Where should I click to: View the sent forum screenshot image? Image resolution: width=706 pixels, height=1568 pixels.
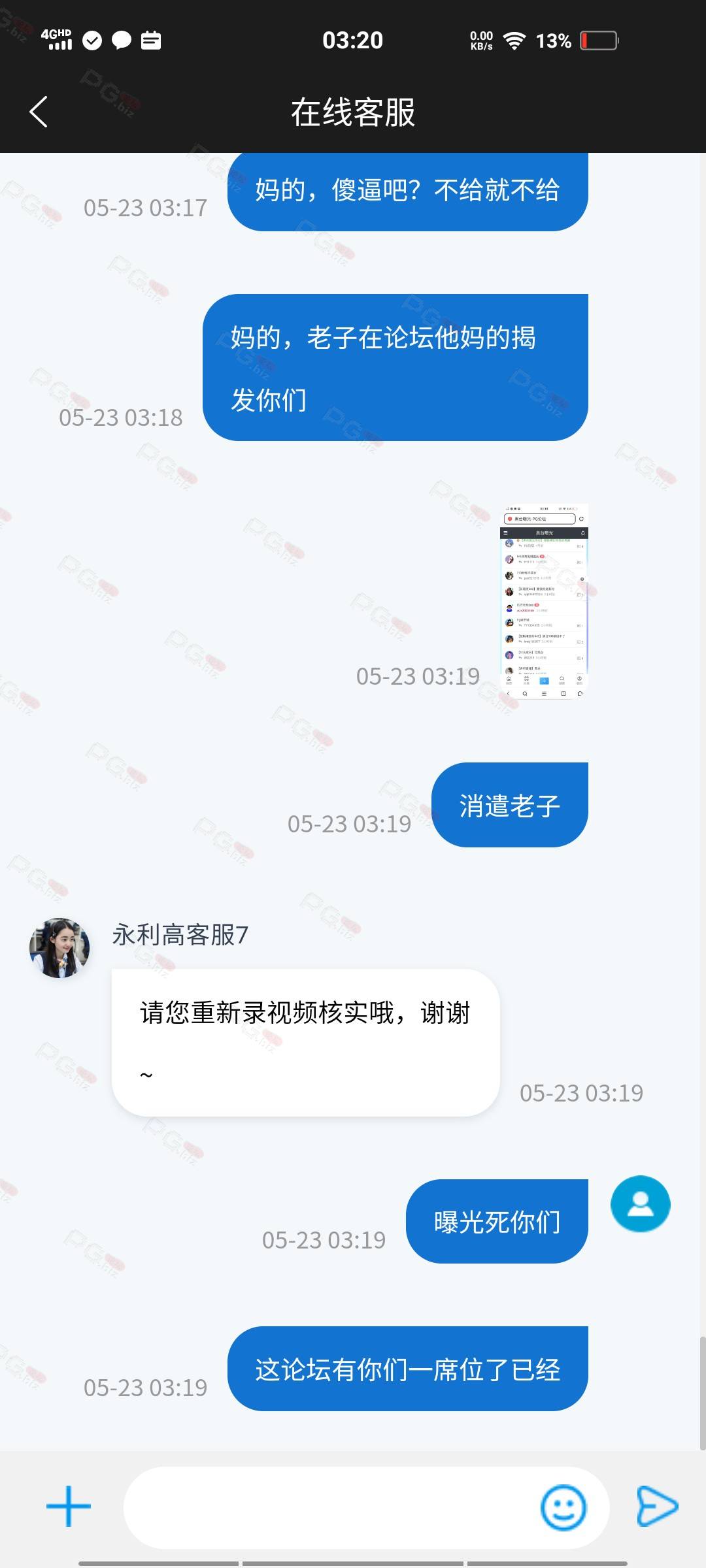[x=544, y=601]
